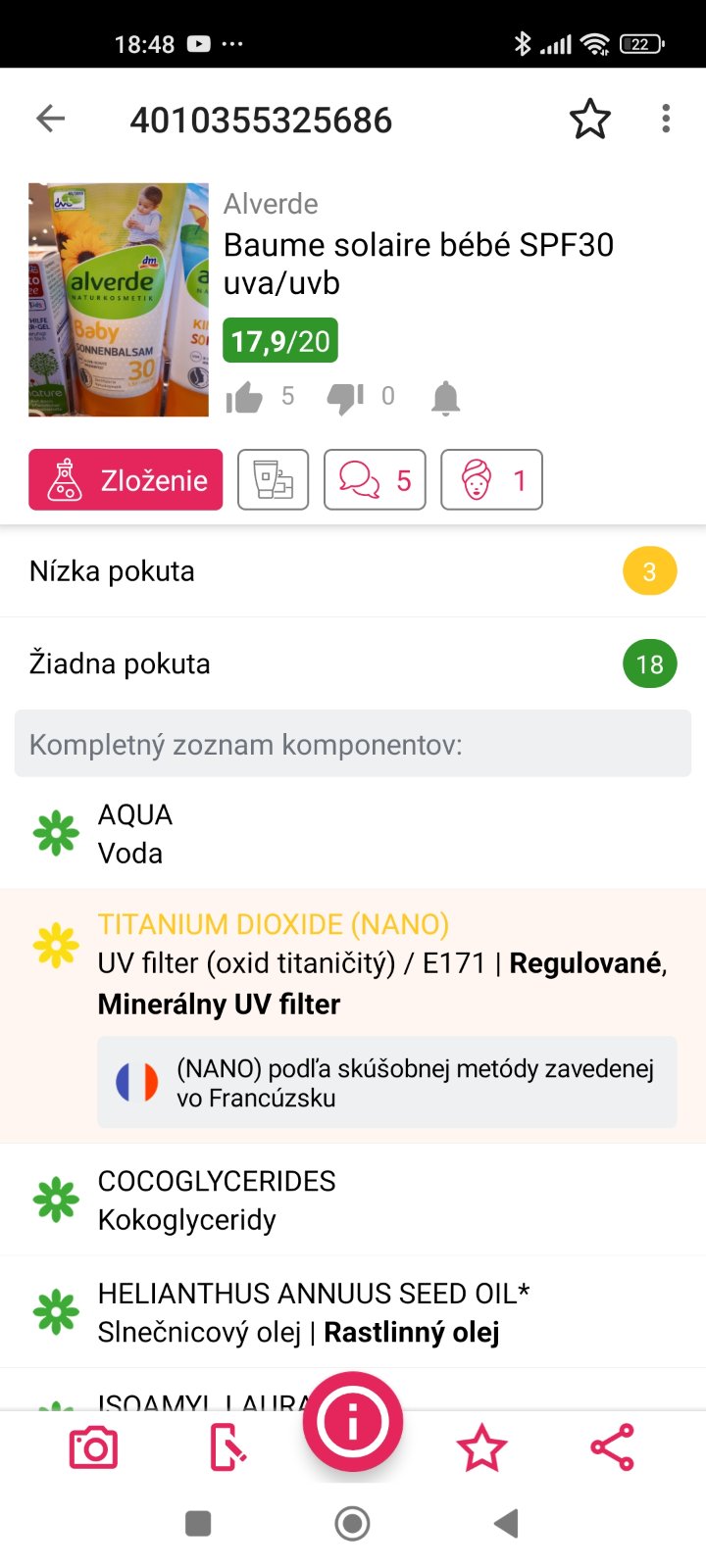The width and height of the screenshot is (706, 1568).
Task: Open the camera scanner
Action: click(94, 1448)
